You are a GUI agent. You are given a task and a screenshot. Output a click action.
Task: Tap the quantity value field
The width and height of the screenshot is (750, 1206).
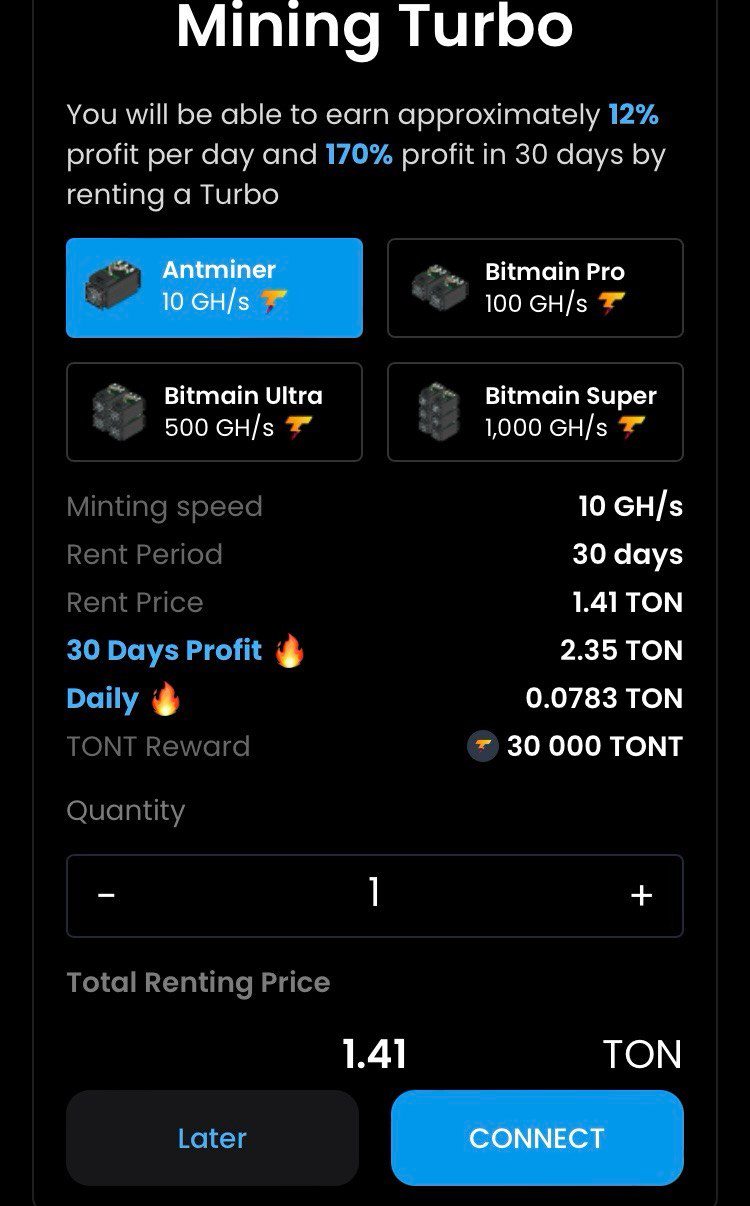[x=374, y=895]
